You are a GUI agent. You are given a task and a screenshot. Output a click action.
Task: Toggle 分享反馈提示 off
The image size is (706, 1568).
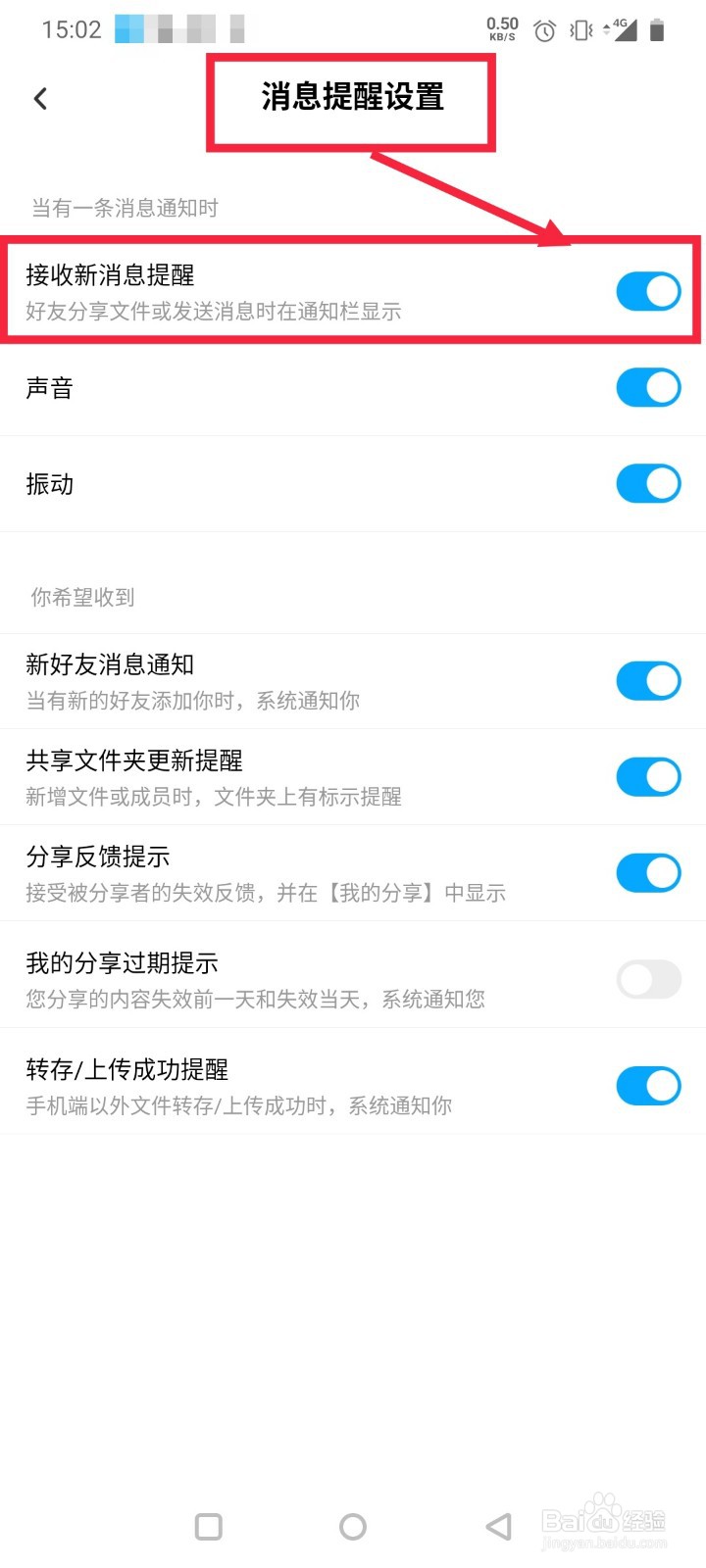[648, 872]
